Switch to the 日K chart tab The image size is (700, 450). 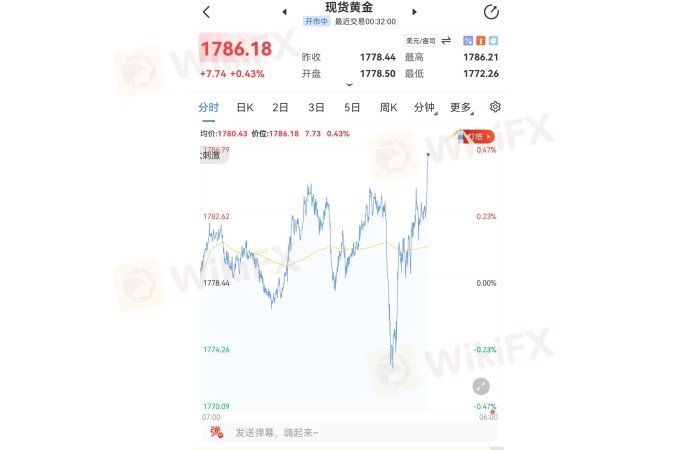pyautogui.click(x=245, y=107)
